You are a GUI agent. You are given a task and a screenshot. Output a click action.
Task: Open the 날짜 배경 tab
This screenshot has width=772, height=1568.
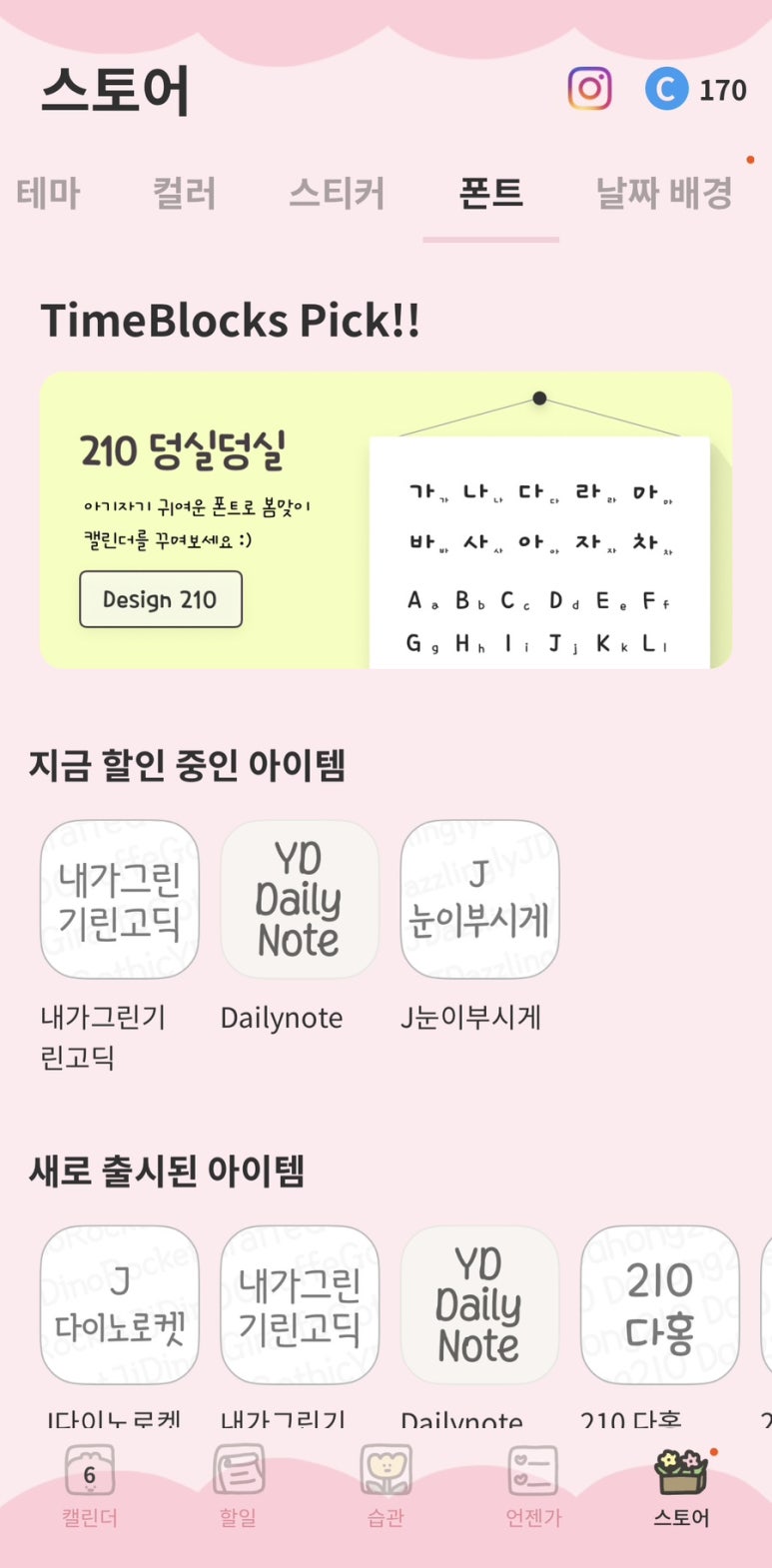[x=664, y=193]
